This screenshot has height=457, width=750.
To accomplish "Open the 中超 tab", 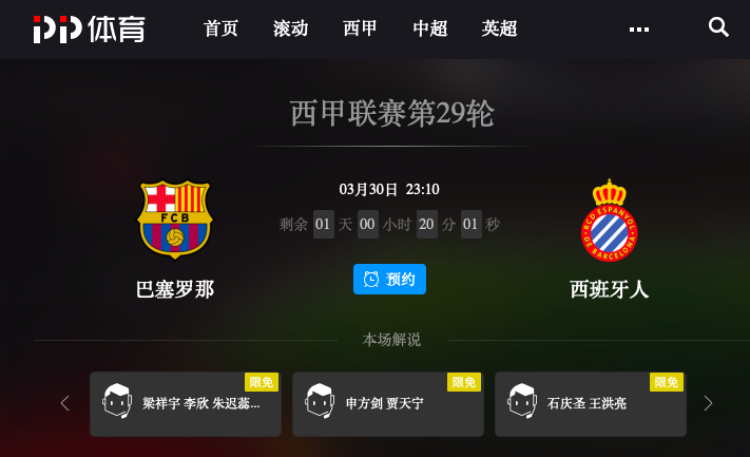I will coord(430,29).
